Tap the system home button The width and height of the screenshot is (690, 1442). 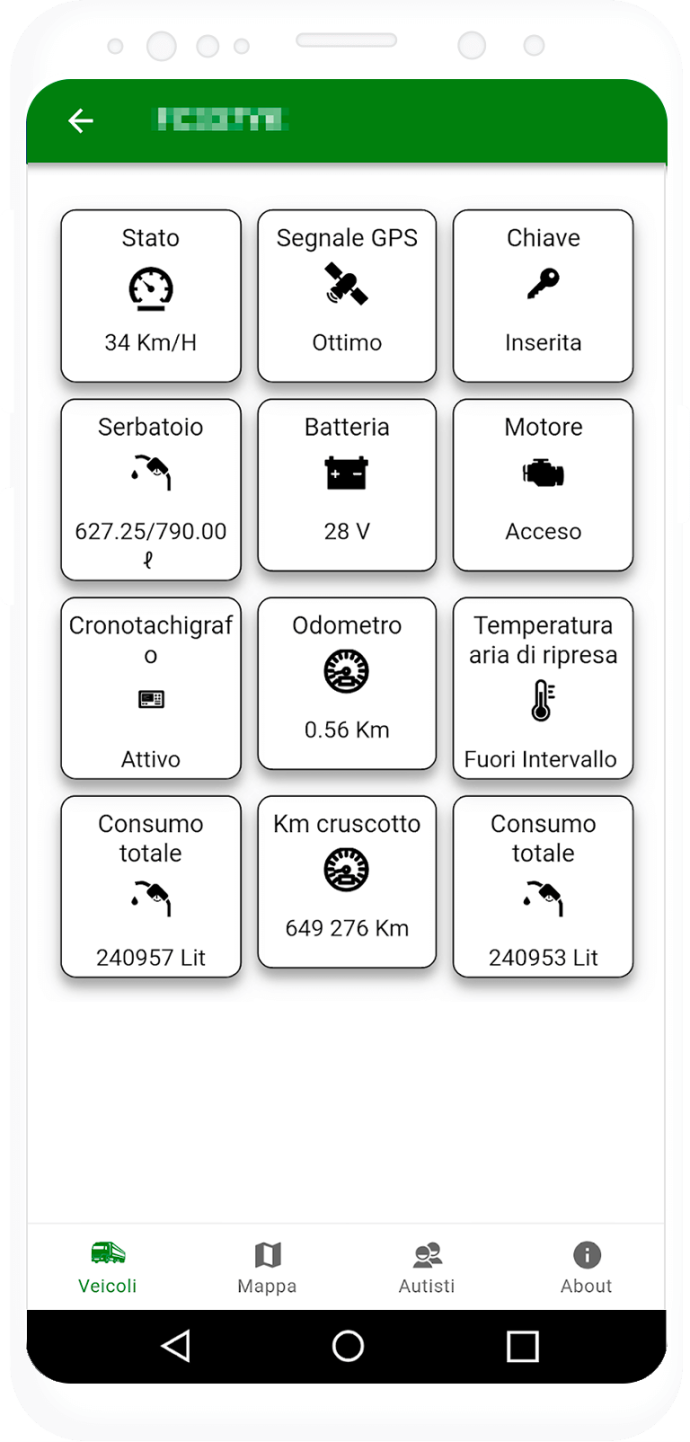tap(347, 1346)
